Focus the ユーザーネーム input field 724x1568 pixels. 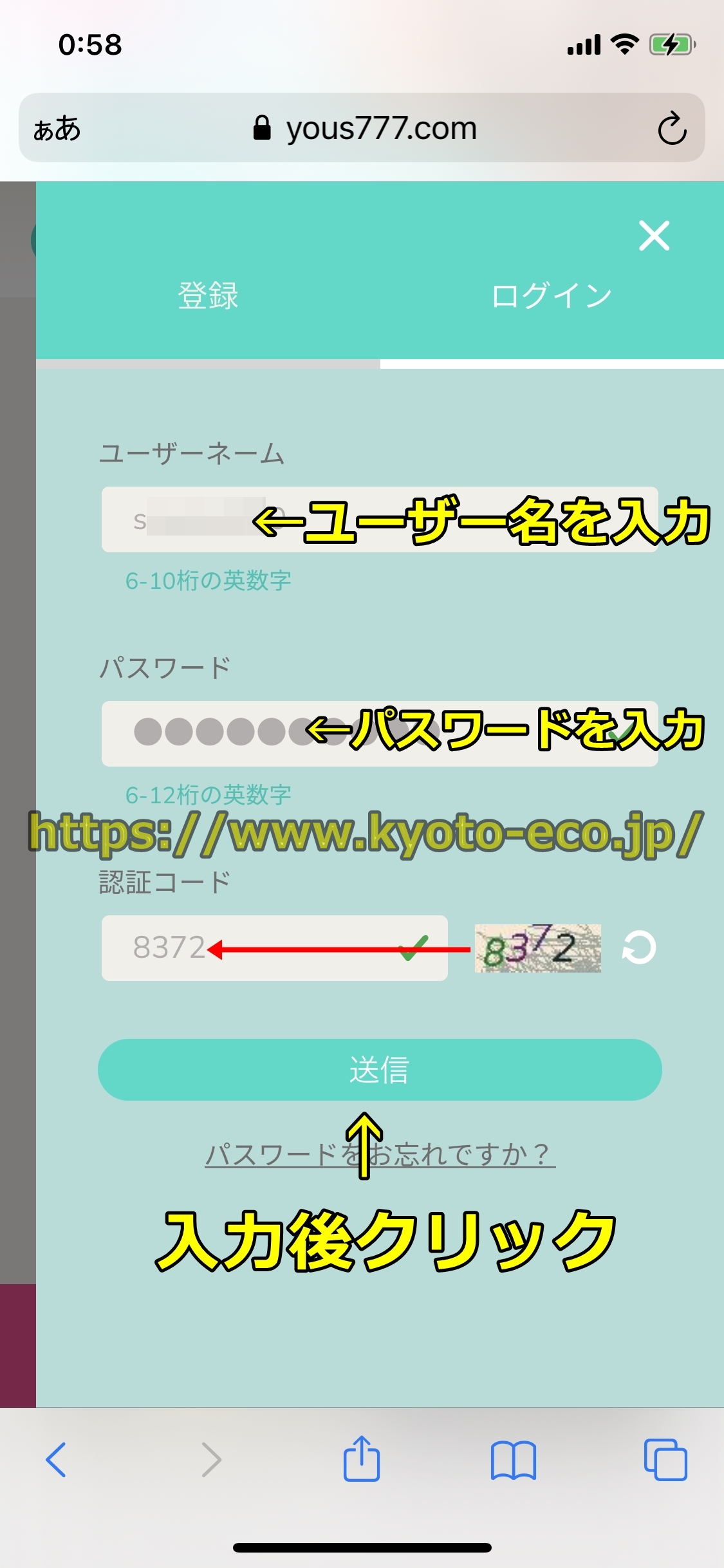pyautogui.click(x=379, y=519)
